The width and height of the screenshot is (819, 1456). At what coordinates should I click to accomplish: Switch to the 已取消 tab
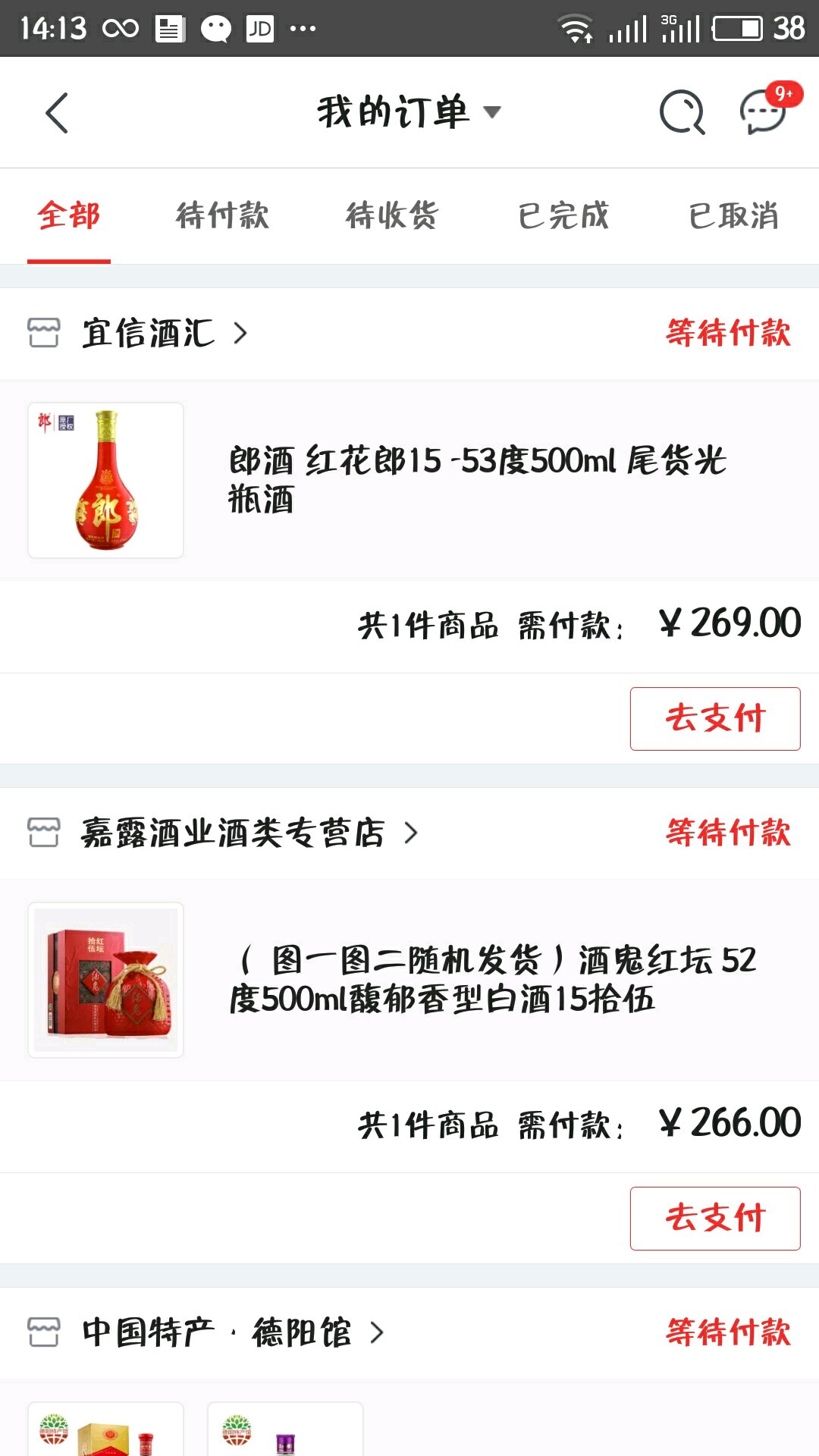[733, 216]
